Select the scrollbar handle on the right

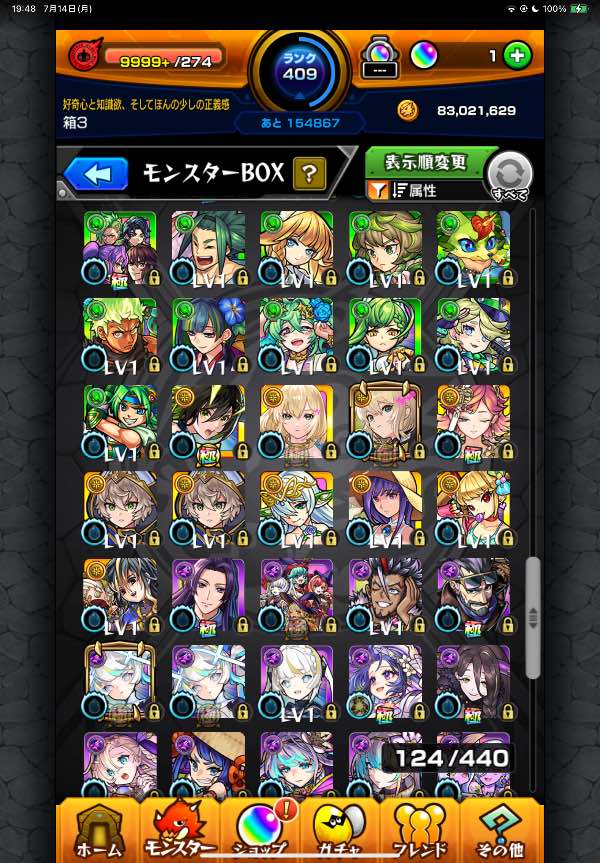tap(533, 618)
